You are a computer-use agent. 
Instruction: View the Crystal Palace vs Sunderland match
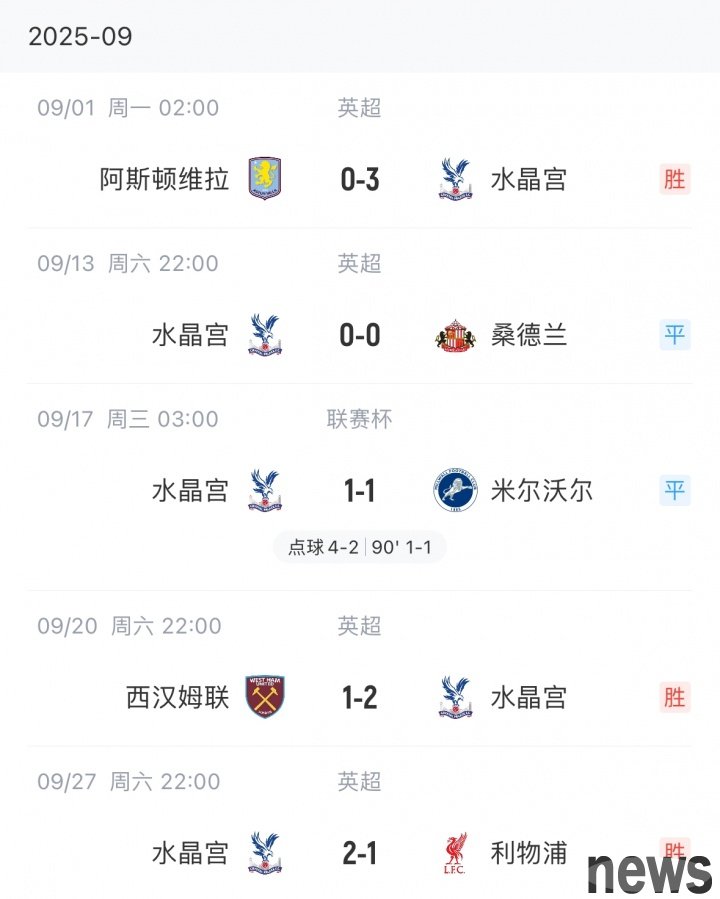point(360,336)
